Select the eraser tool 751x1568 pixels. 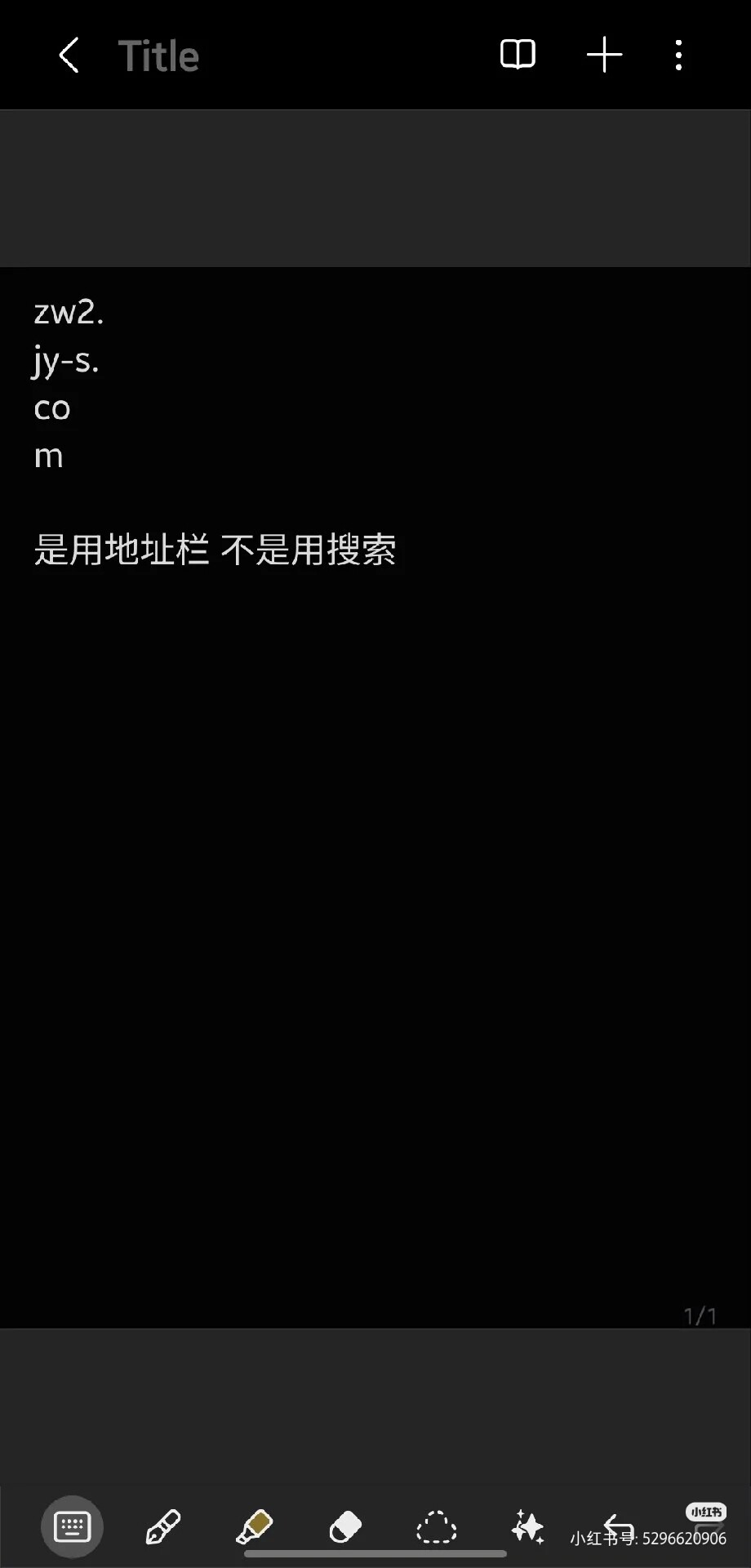point(345,1526)
